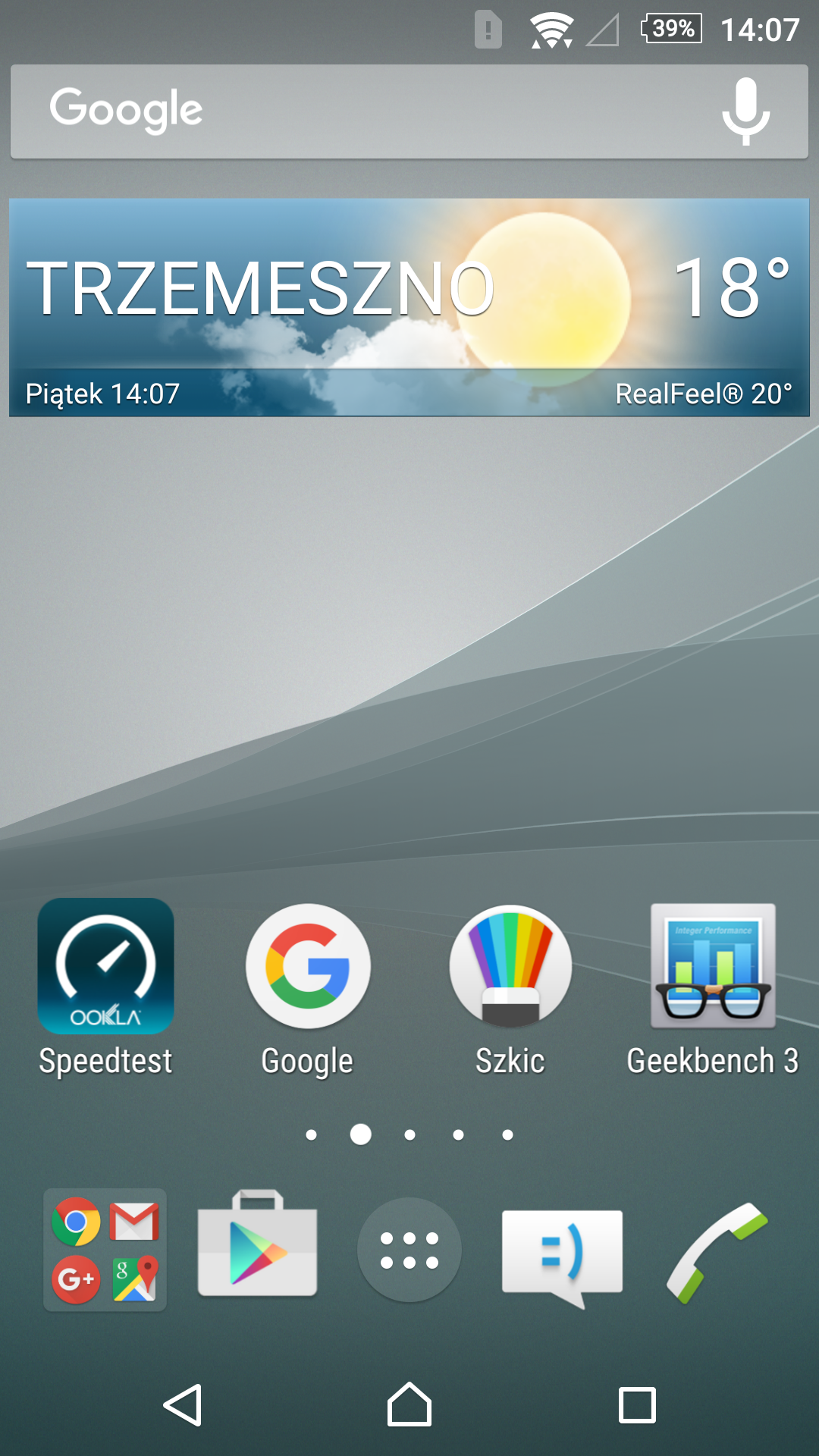Tap the system back button
This screenshot has width=819, height=1456.
(183, 1405)
